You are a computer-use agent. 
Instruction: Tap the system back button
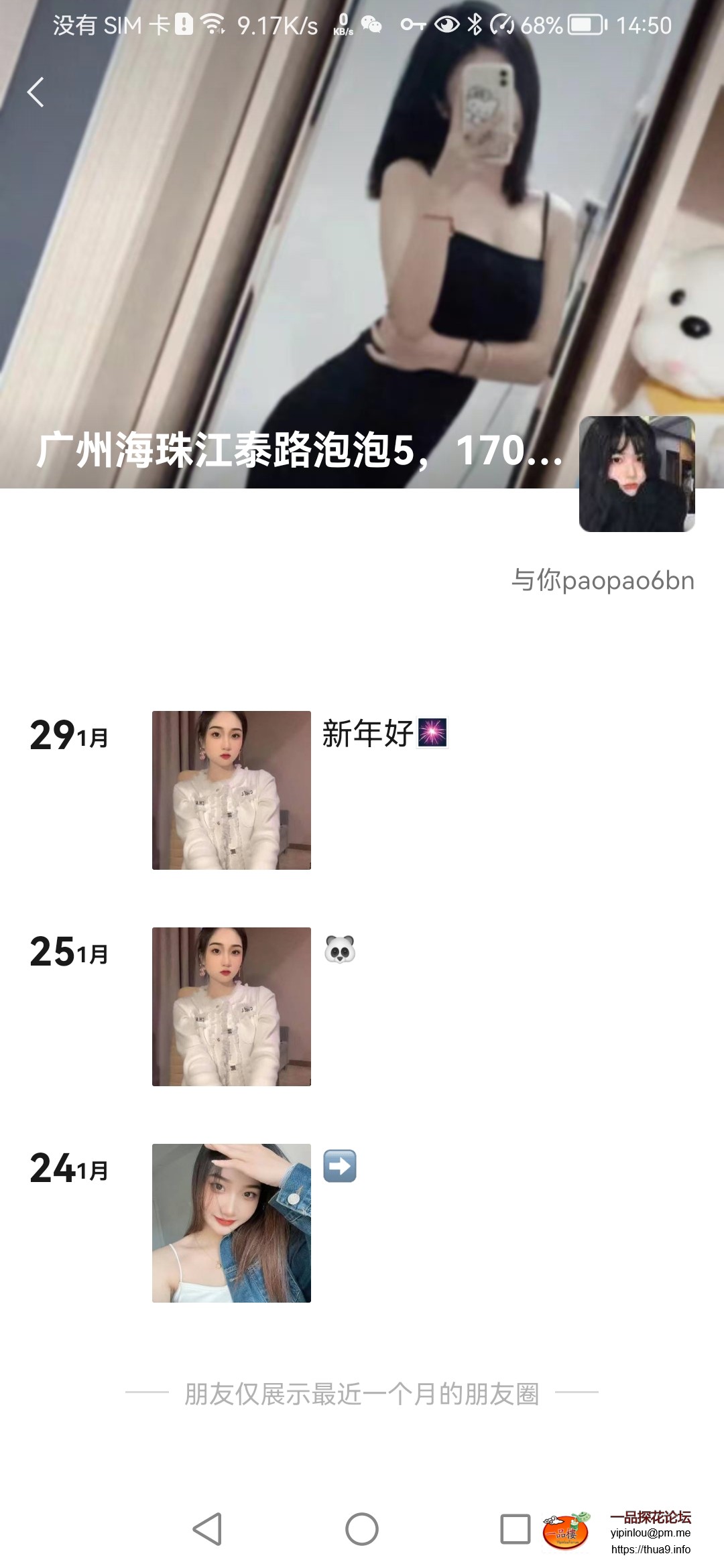207,1529
